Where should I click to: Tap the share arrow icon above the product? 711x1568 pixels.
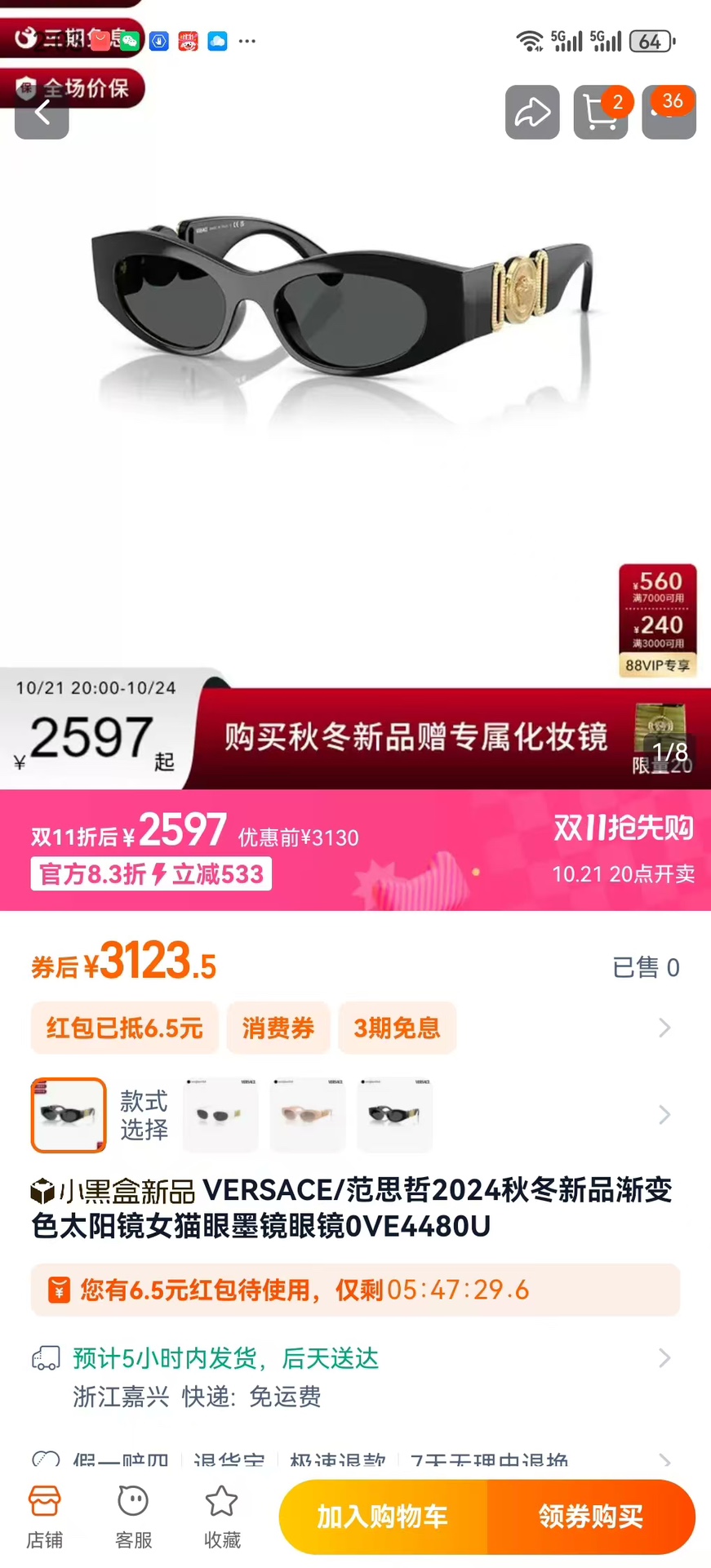tap(532, 113)
